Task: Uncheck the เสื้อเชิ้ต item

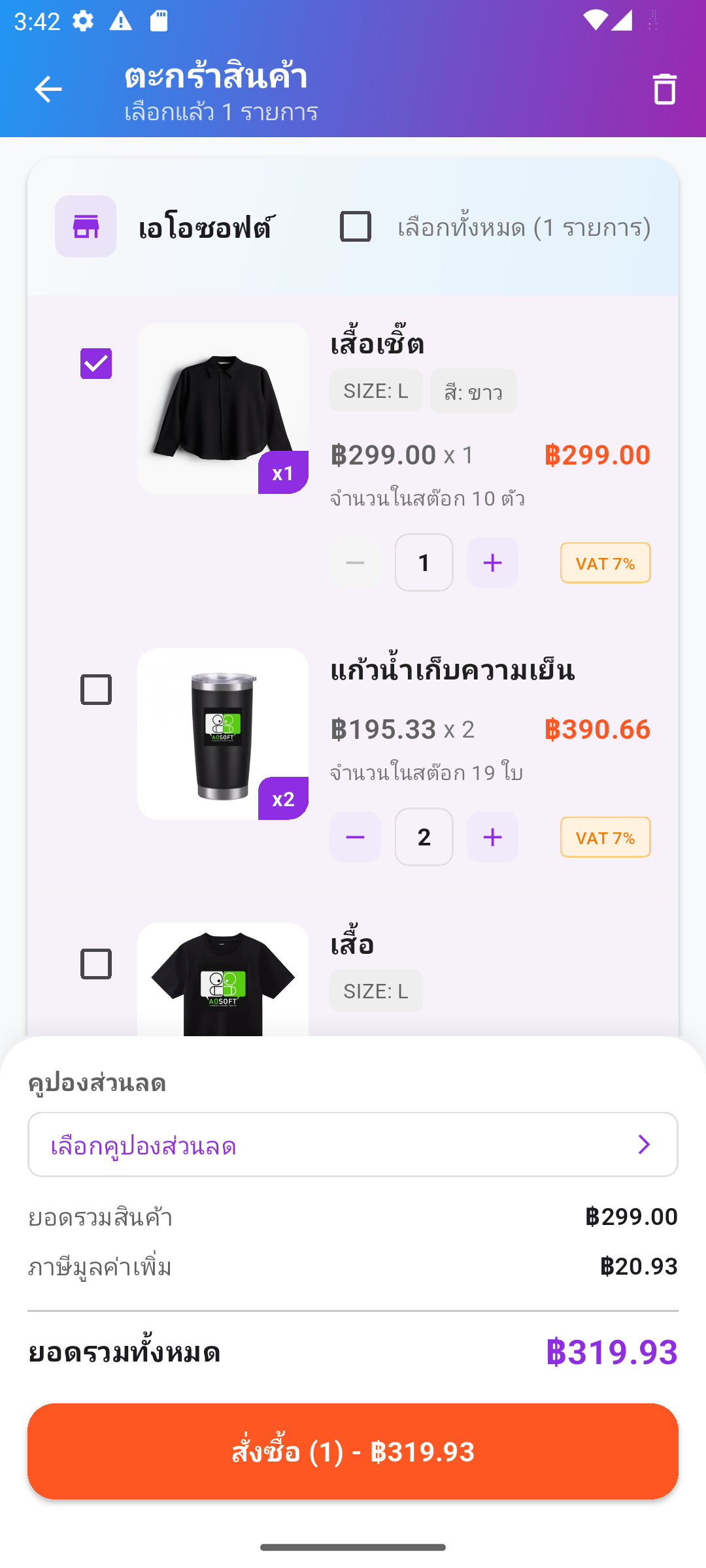Action: 96,364
